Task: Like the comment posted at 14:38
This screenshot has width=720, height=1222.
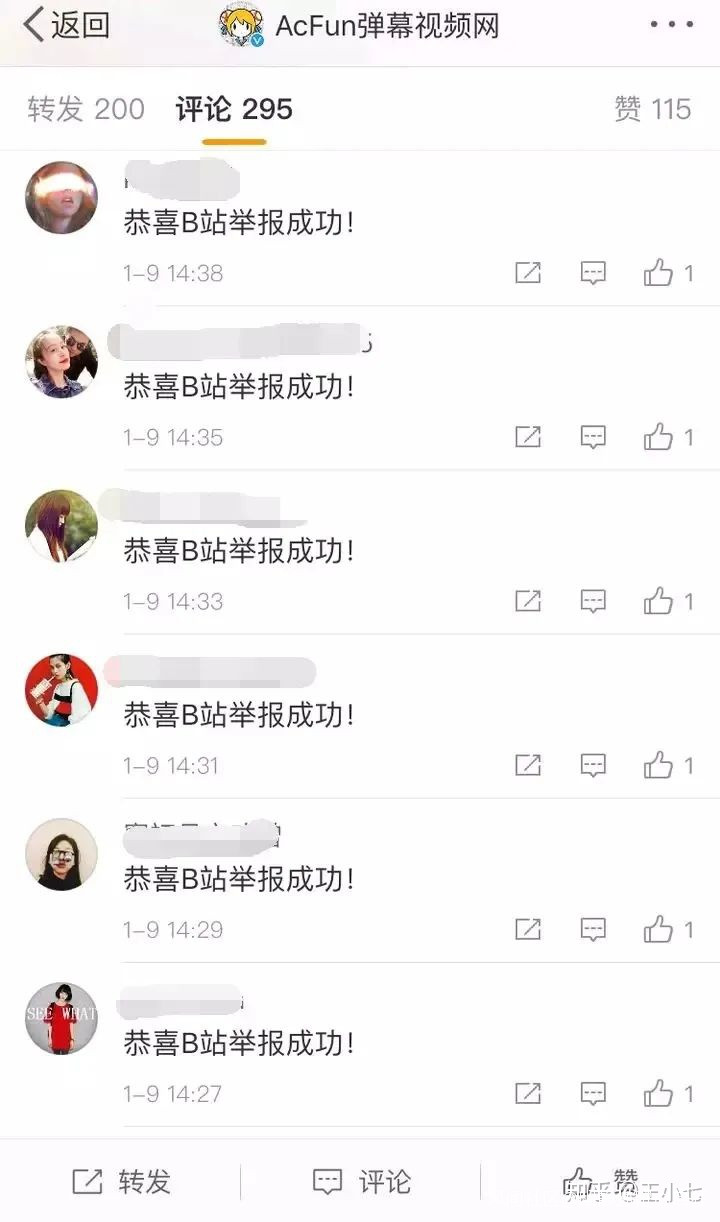Action: [668, 273]
